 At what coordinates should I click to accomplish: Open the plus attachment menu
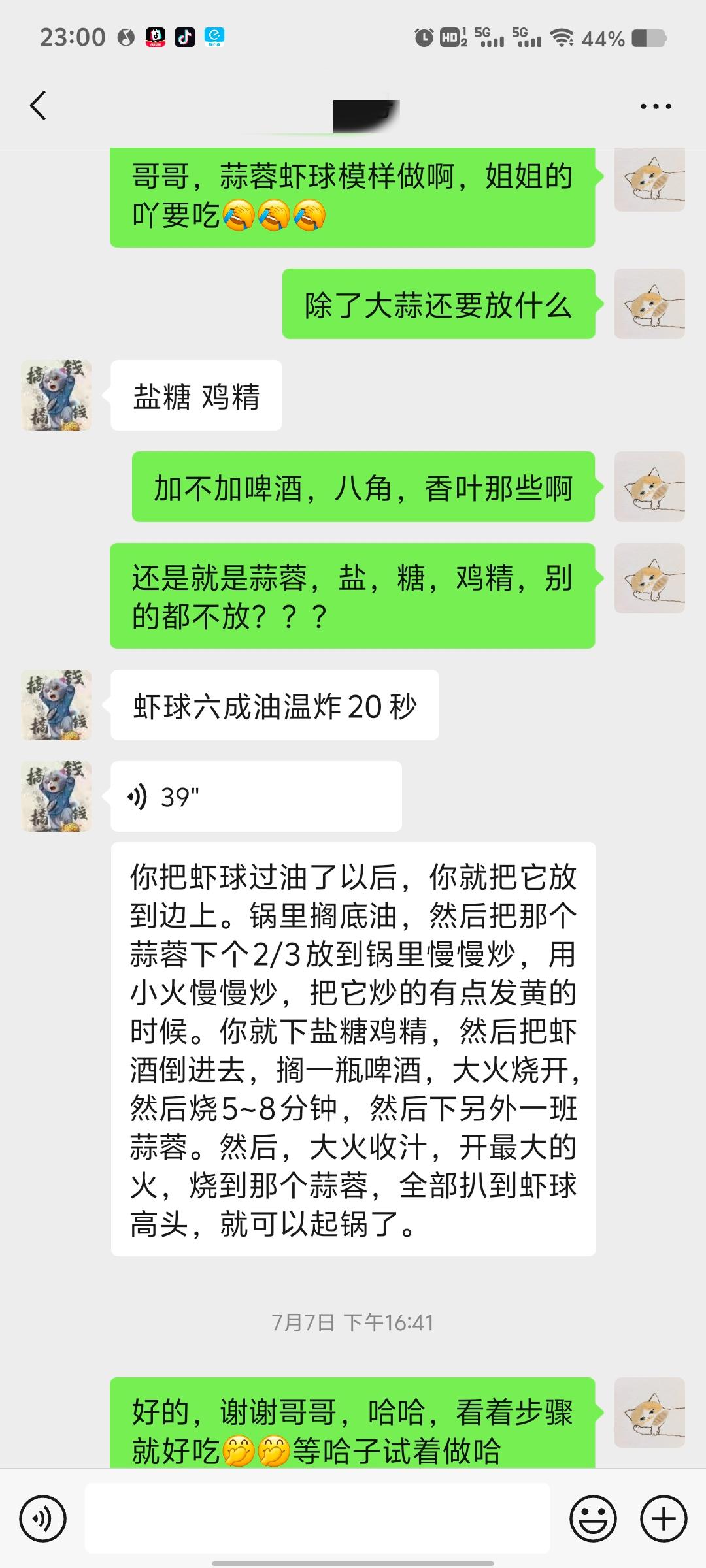662,1519
